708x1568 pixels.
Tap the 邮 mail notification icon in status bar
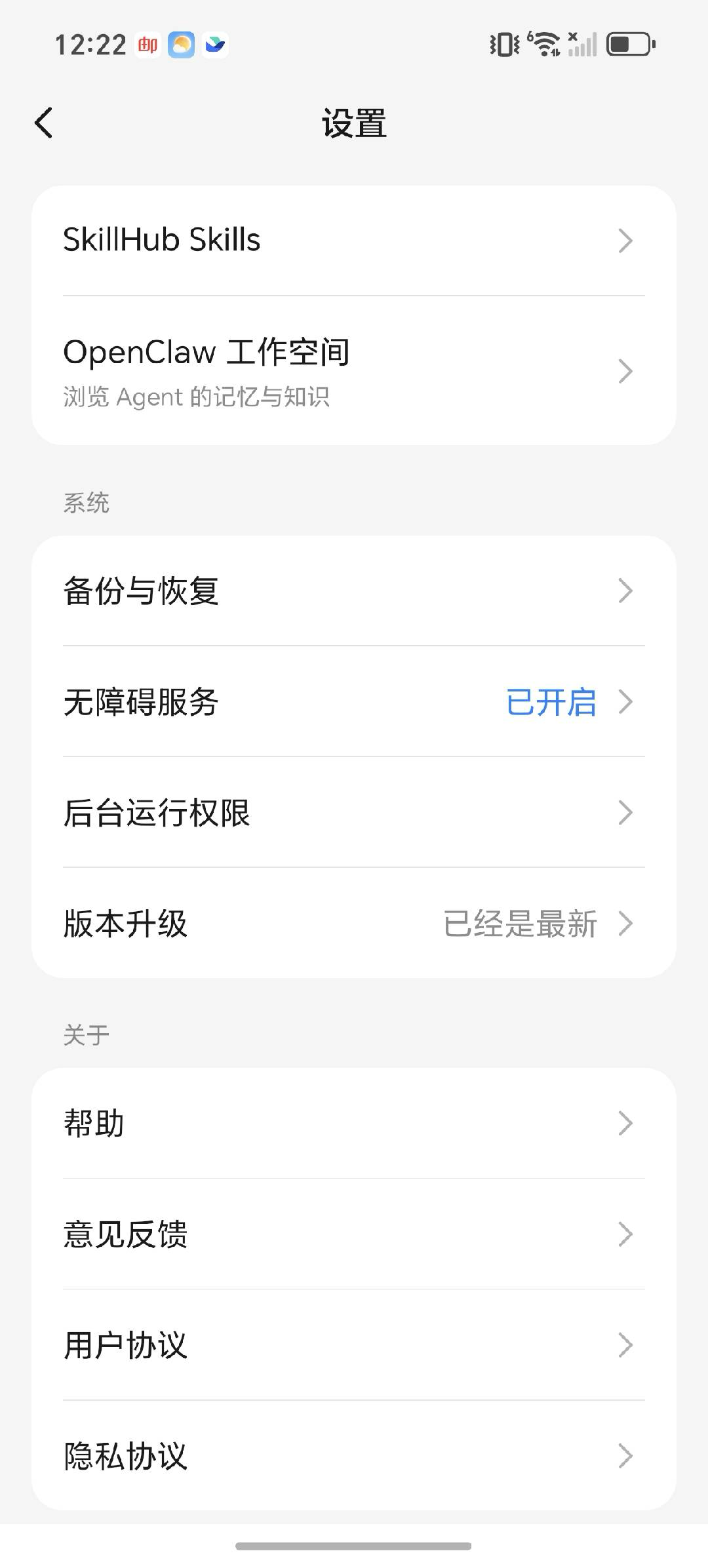[147, 45]
